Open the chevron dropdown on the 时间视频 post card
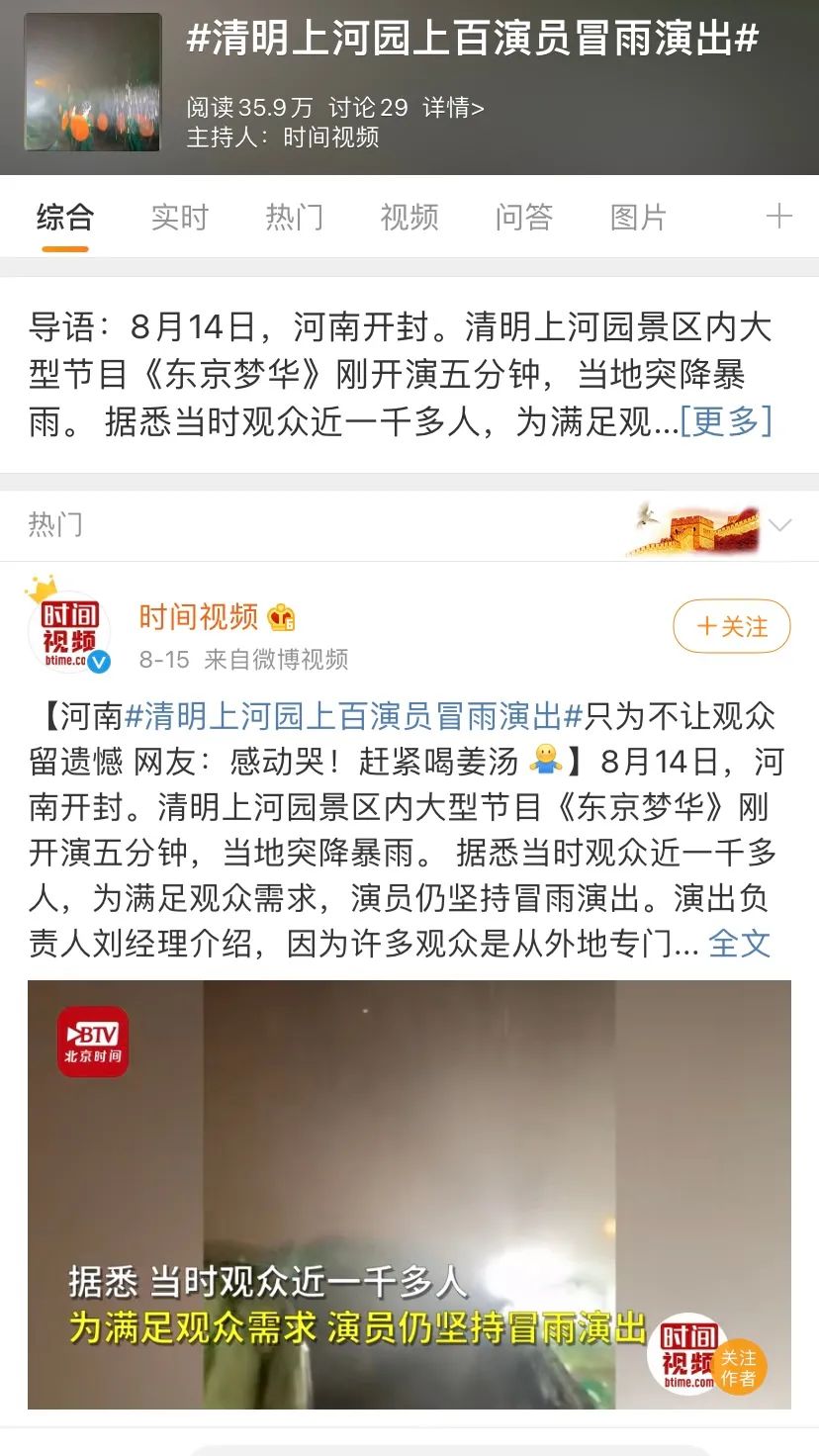This screenshot has width=819, height=1456. pos(780,525)
